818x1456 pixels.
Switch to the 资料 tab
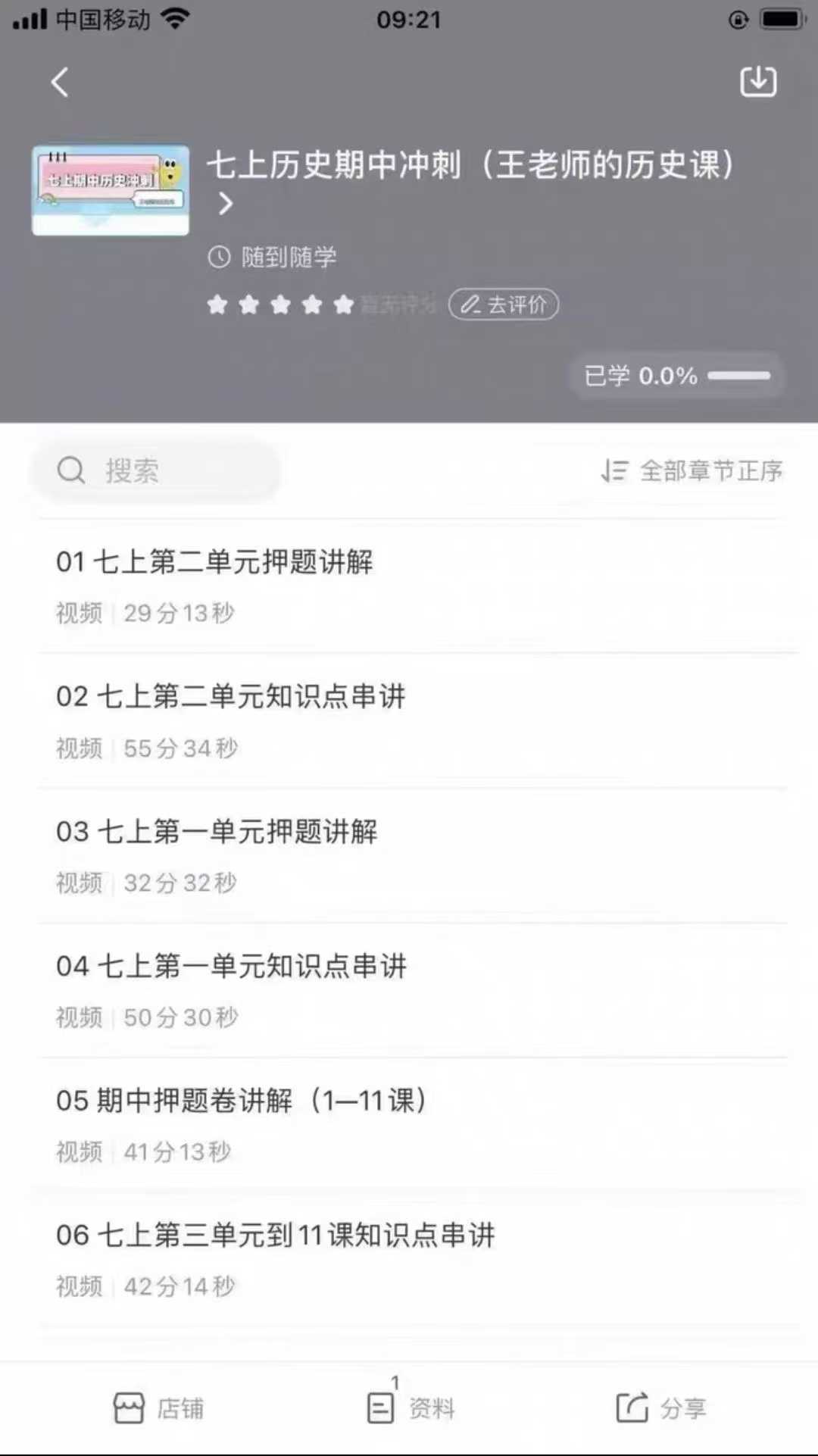(x=409, y=1407)
